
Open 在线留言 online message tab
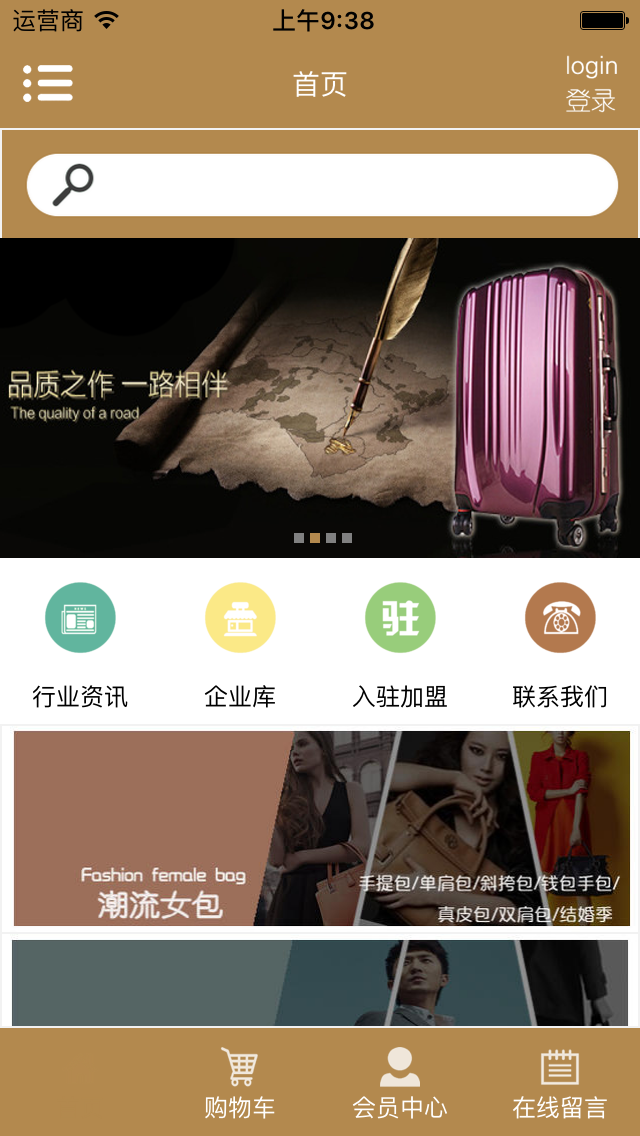click(x=560, y=1083)
